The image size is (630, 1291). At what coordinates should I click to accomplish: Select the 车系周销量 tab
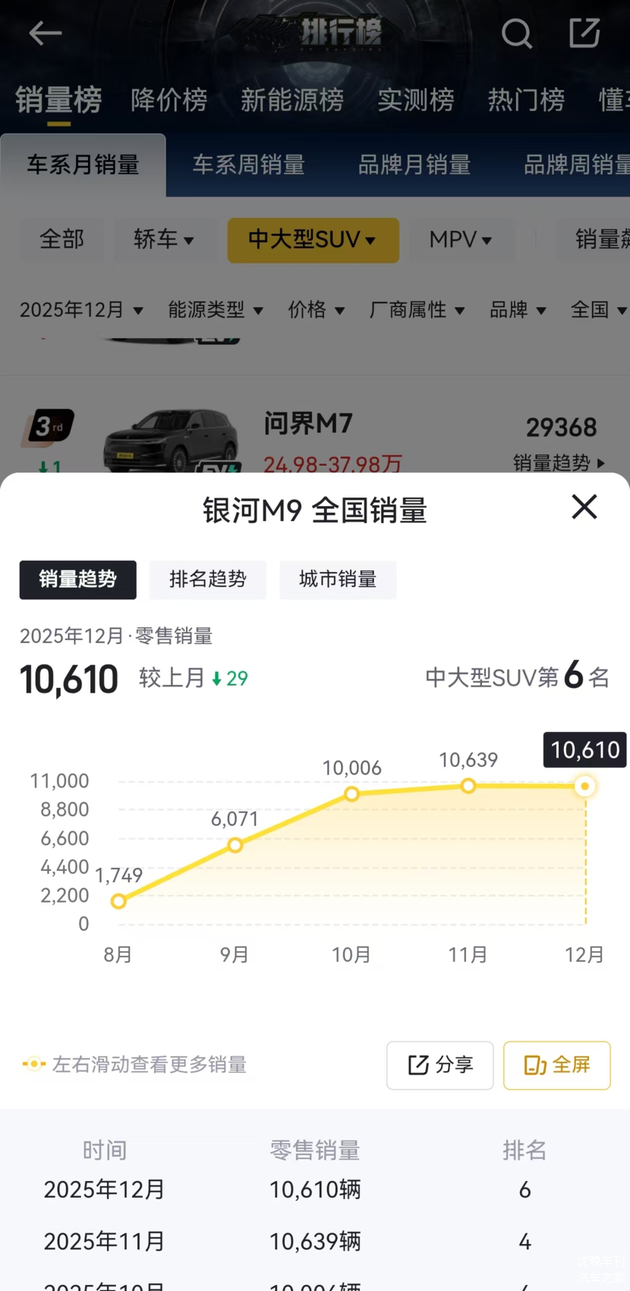[x=248, y=165]
